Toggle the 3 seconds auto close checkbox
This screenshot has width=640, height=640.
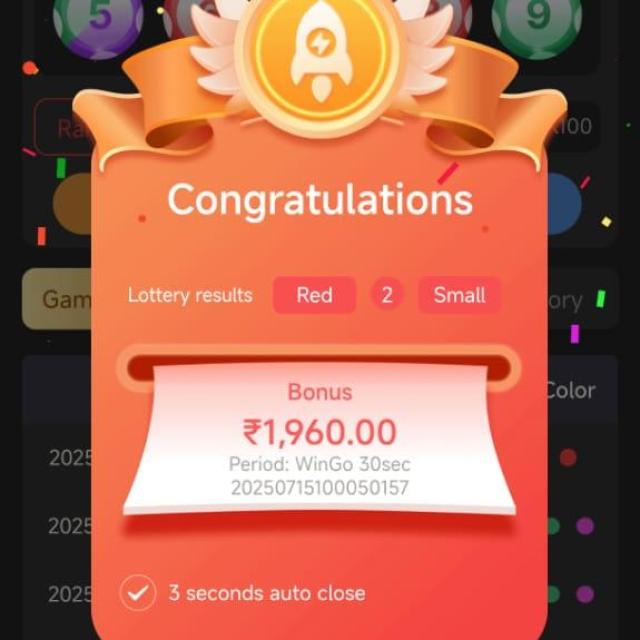pyautogui.click(x=138, y=593)
